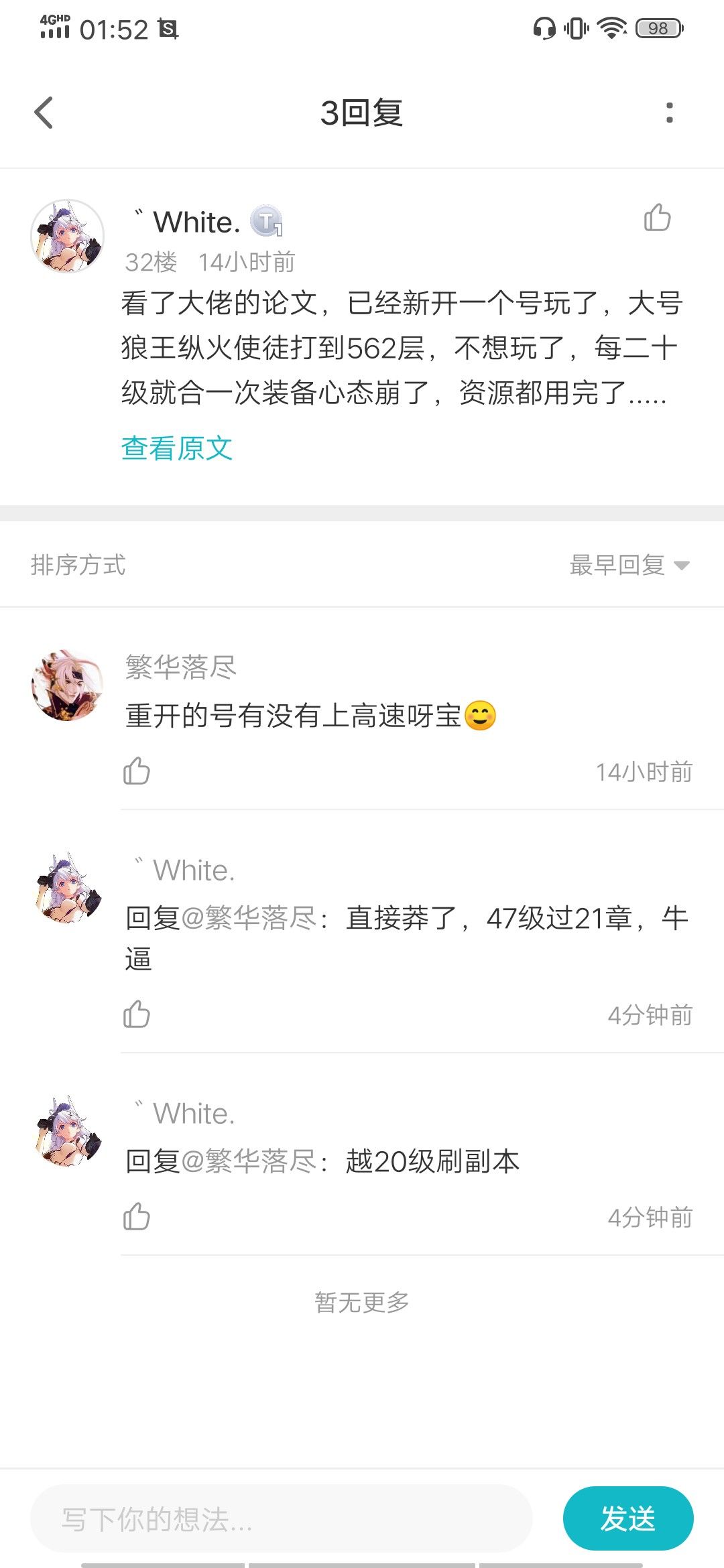Like White.'s 32楼 original post

(657, 218)
